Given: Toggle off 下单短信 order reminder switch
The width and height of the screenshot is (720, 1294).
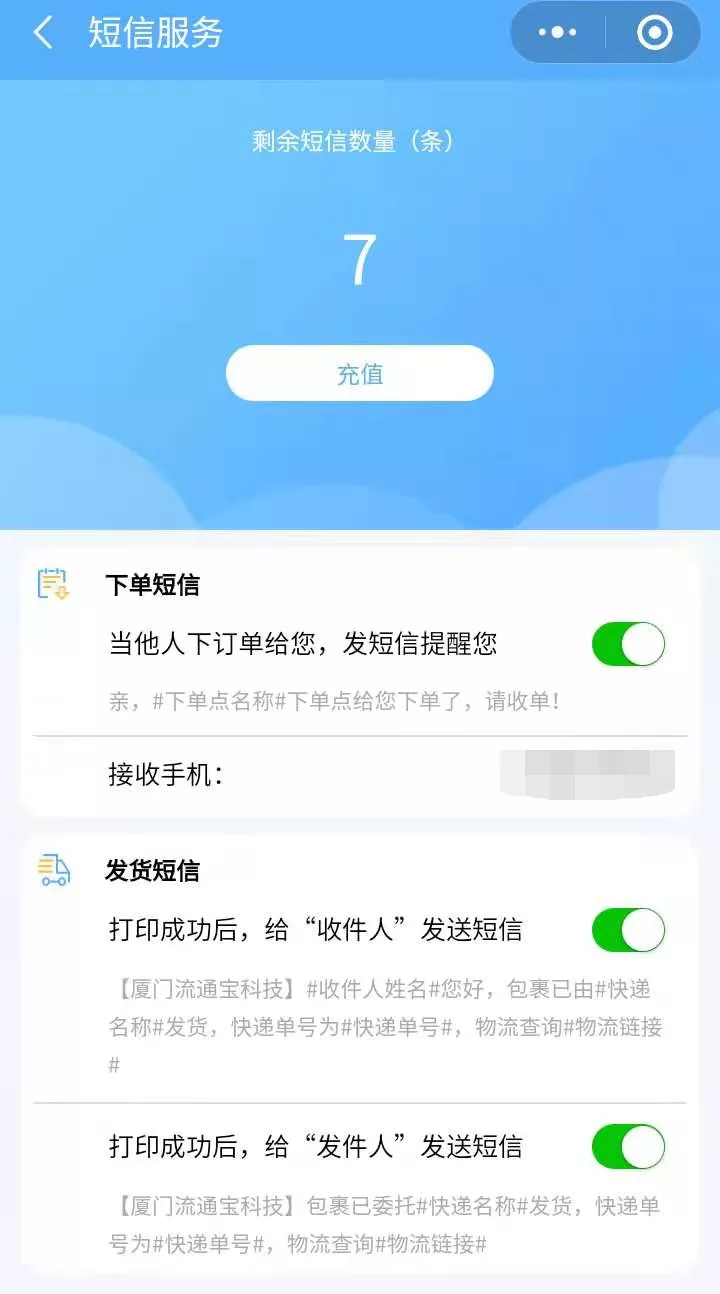Looking at the screenshot, I should point(628,644).
